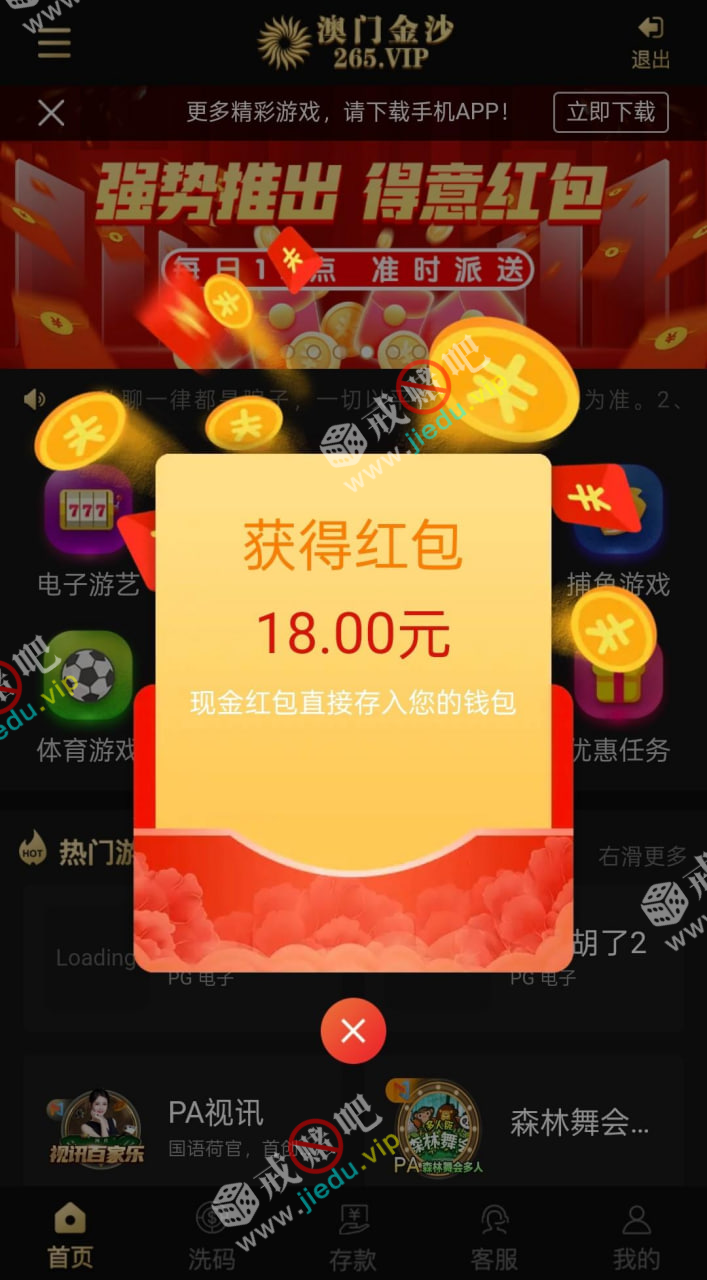707x1280 pixels.
Task: Close the red envelope popup
Action: point(353,1031)
